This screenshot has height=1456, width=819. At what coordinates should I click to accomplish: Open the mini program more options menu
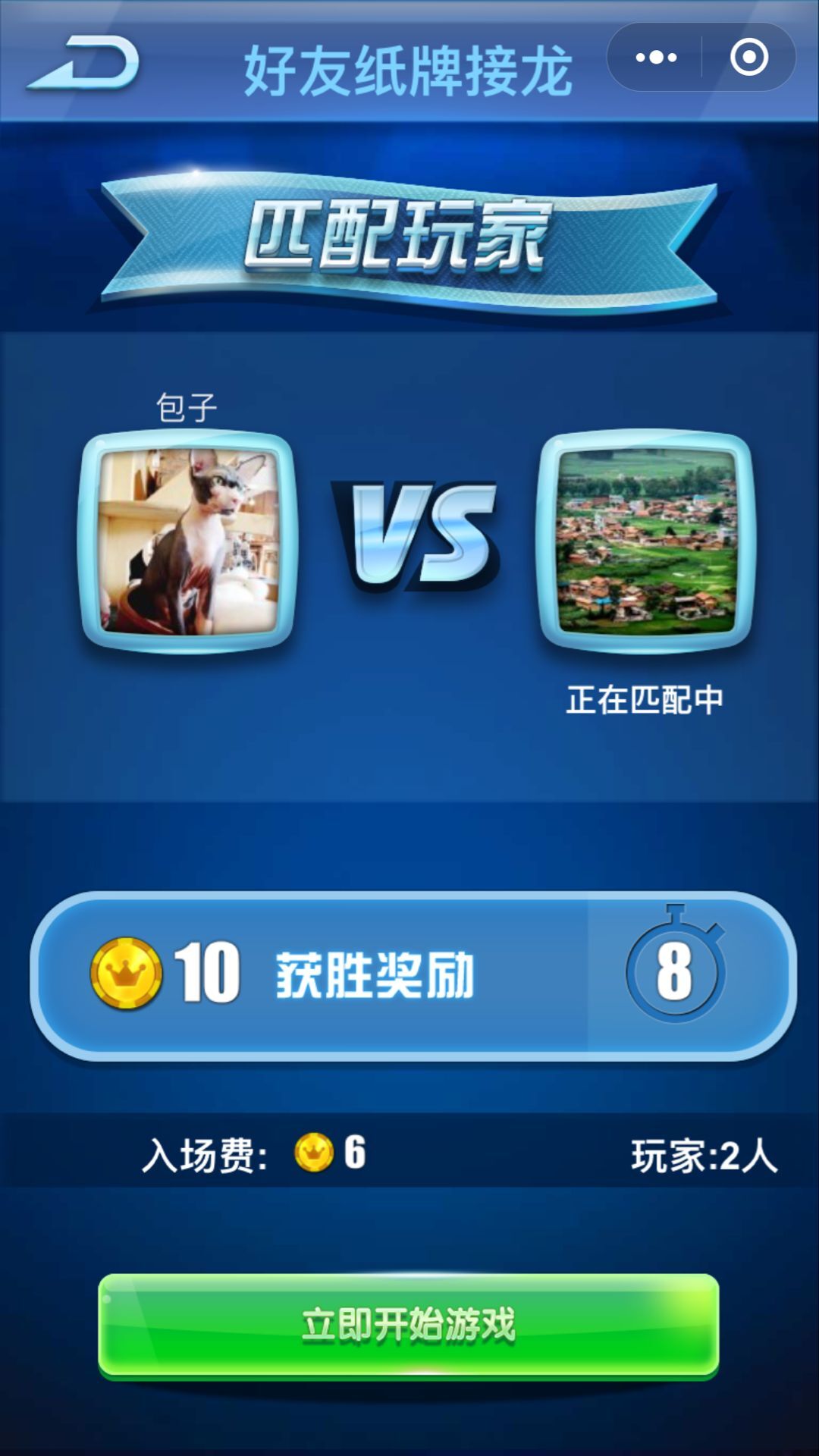point(656,58)
